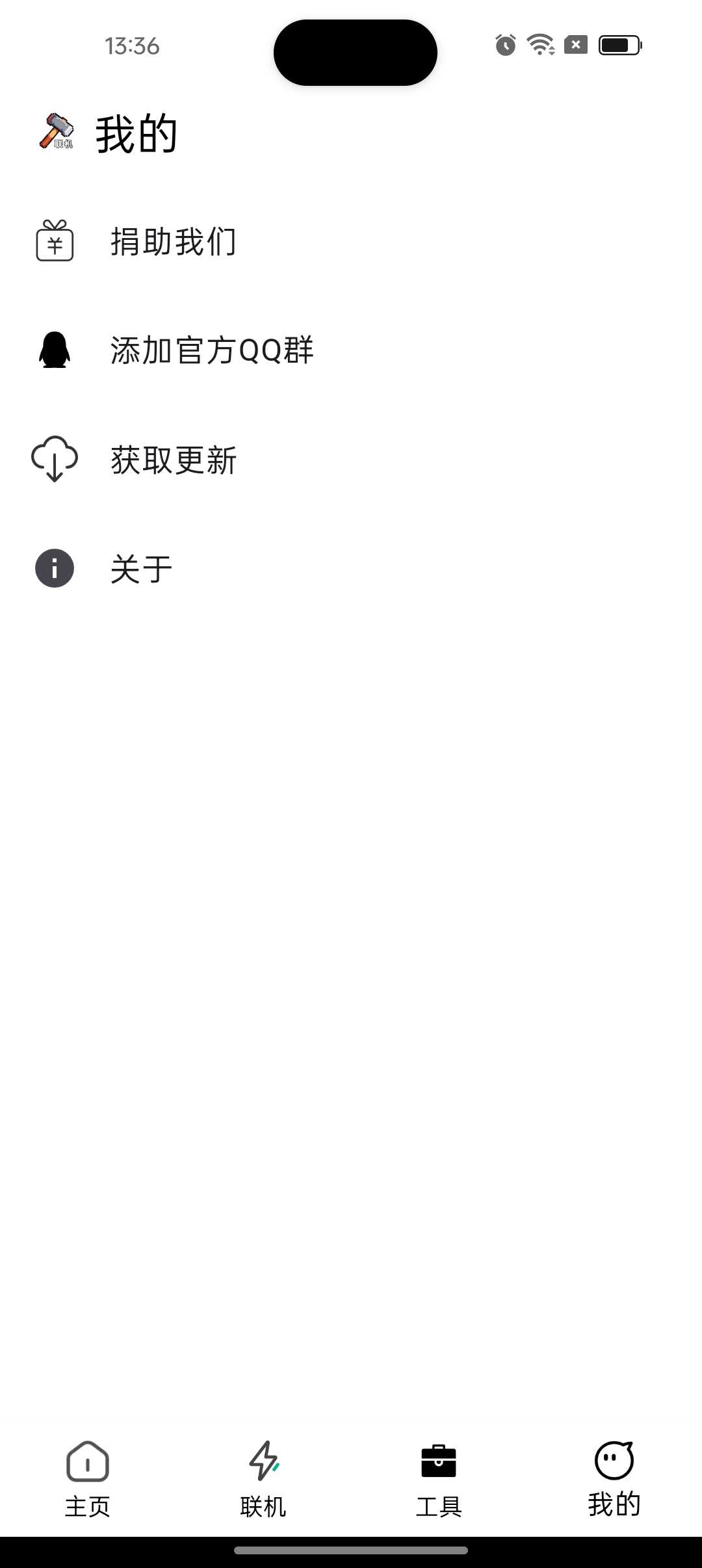
Task: Open the 捐助我们 donation row
Action: (173, 242)
